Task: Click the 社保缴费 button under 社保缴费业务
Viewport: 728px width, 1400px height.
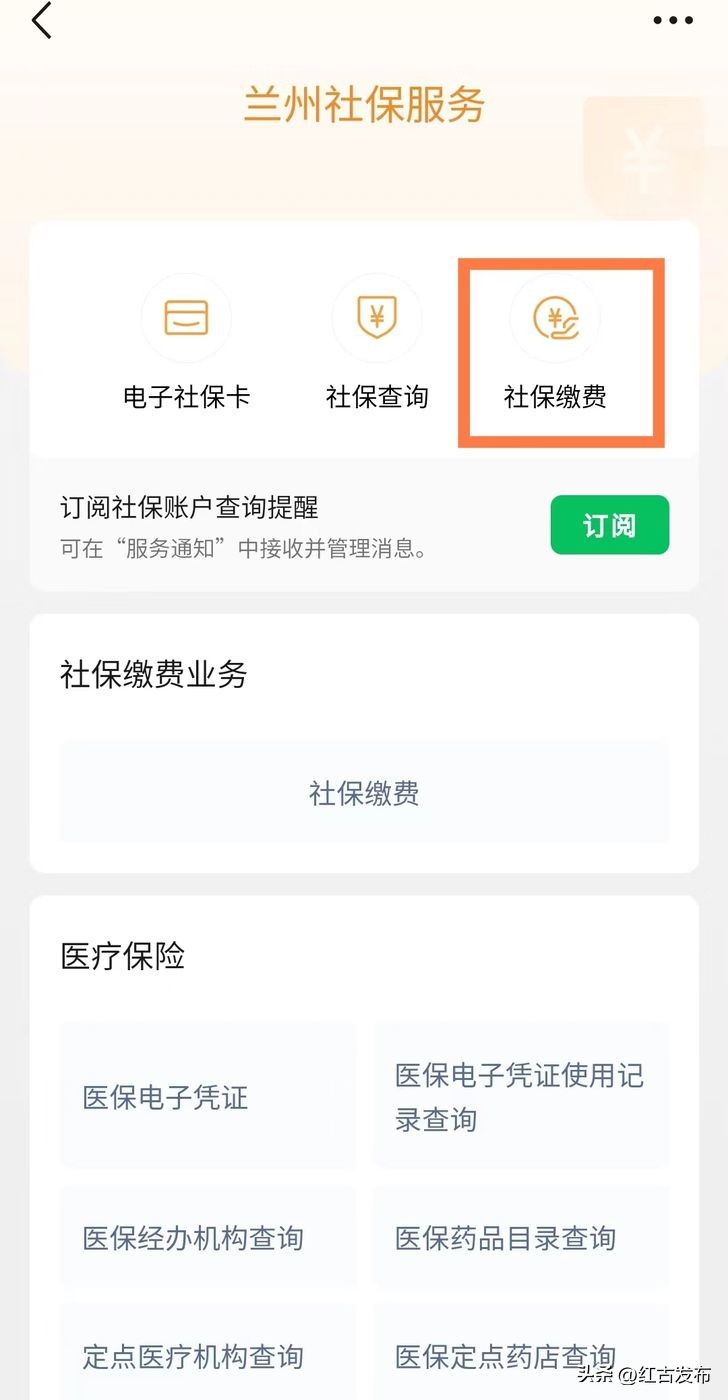Action: [363, 791]
